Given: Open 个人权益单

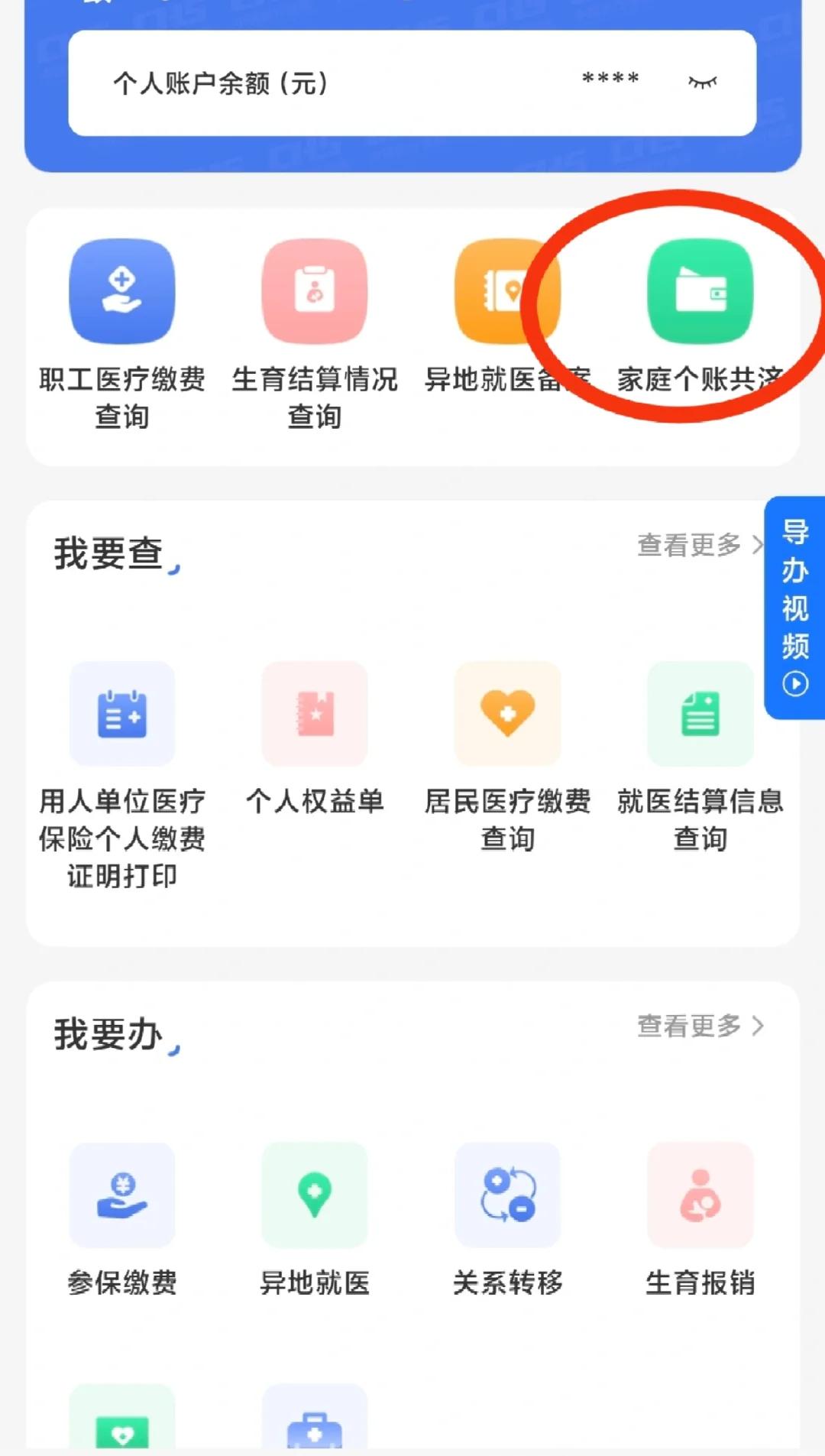Looking at the screenshot, I should point(315,714).
